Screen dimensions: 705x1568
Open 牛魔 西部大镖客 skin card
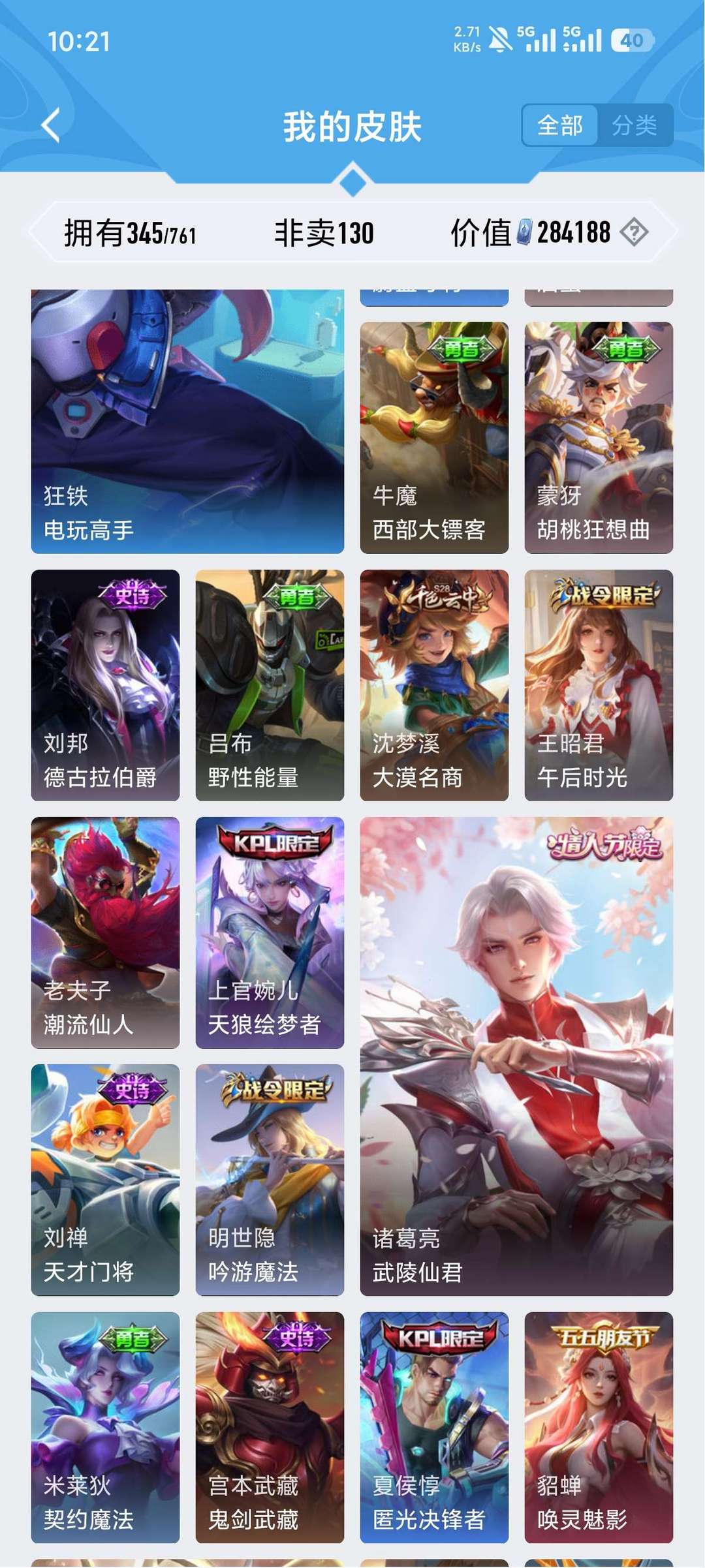(434, 437)
